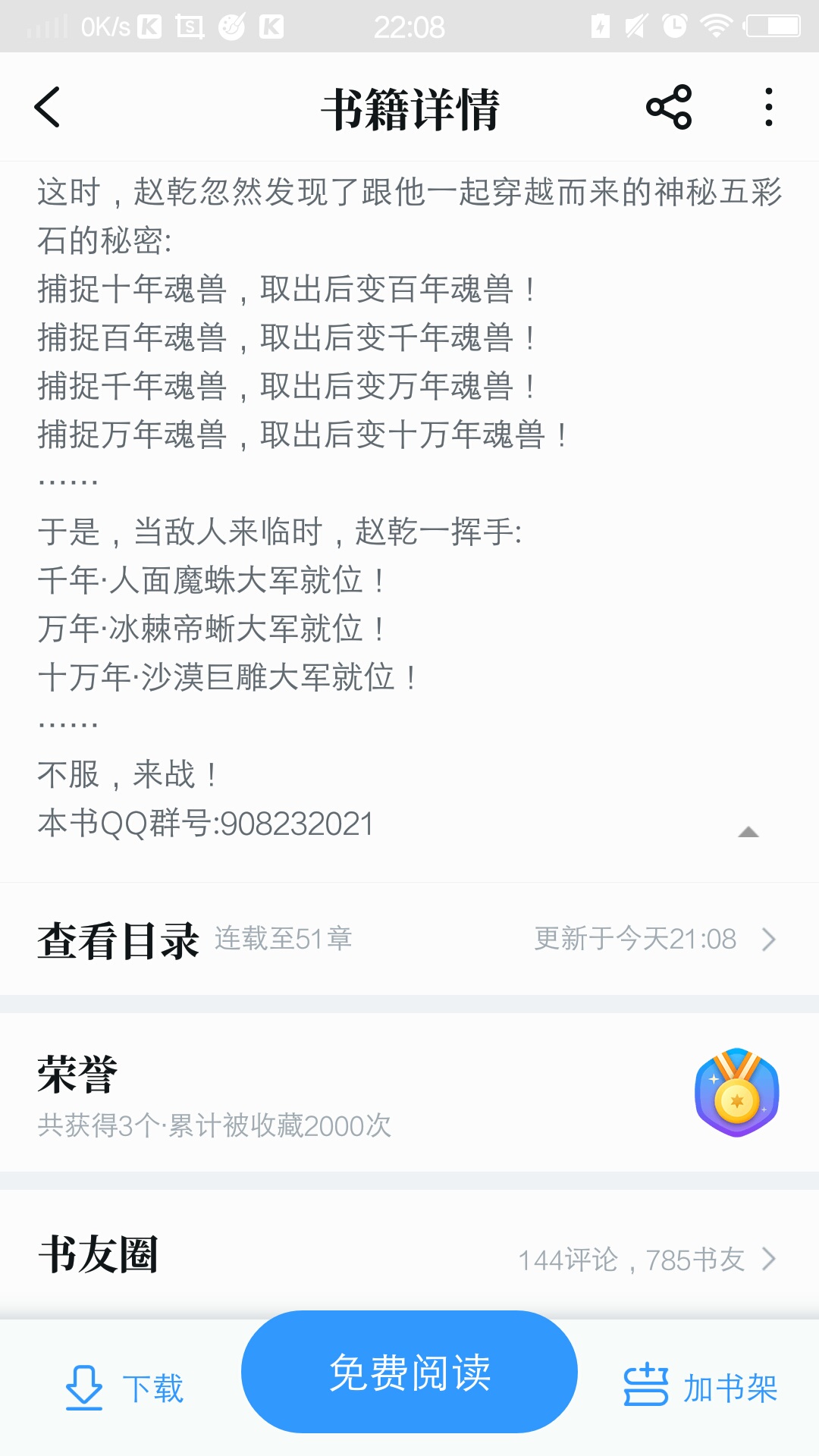Image resolution: width=819 pixels, height=1456 pixels.
Task: Share this book
Action: pyautogui.click(x=669, y=107)
